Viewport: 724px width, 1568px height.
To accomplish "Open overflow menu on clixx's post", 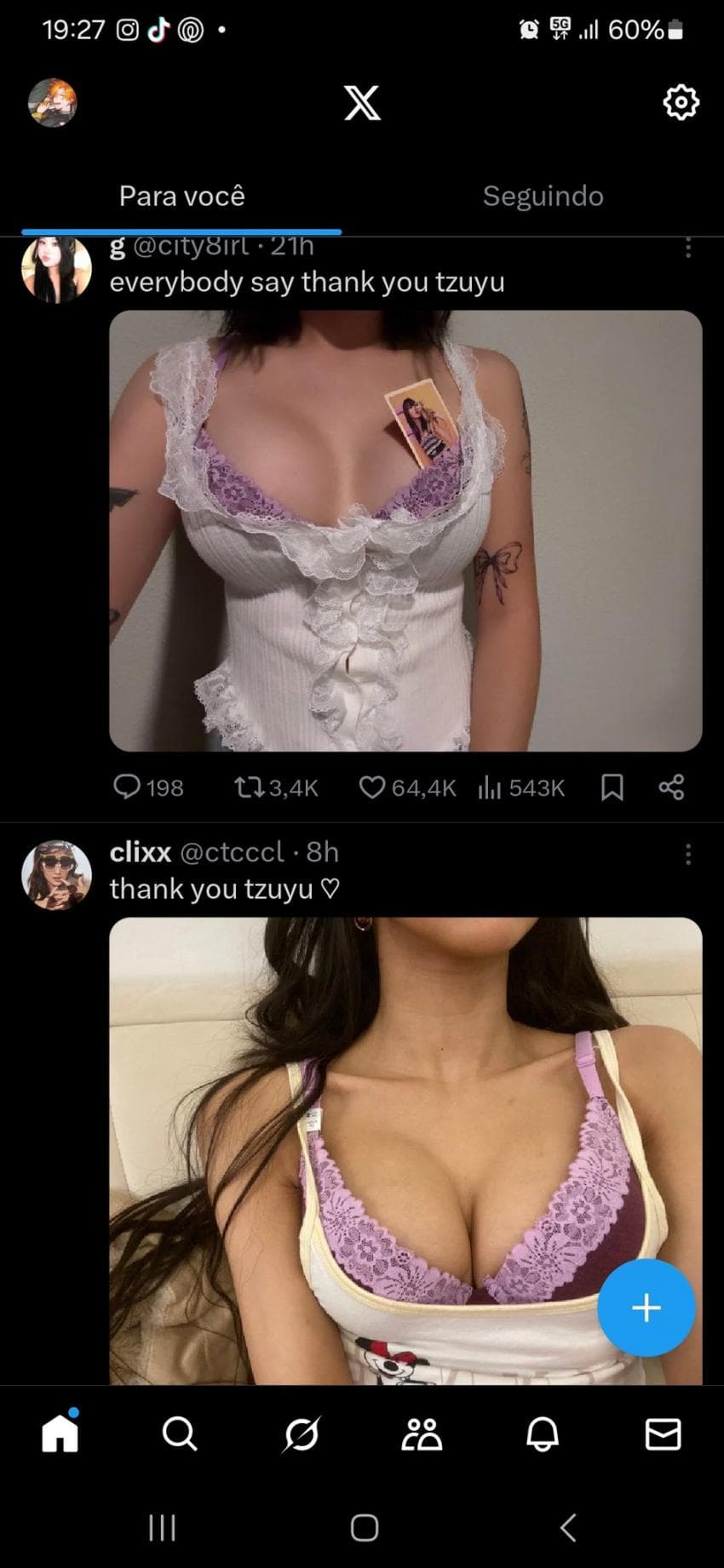I will point(688,854).
